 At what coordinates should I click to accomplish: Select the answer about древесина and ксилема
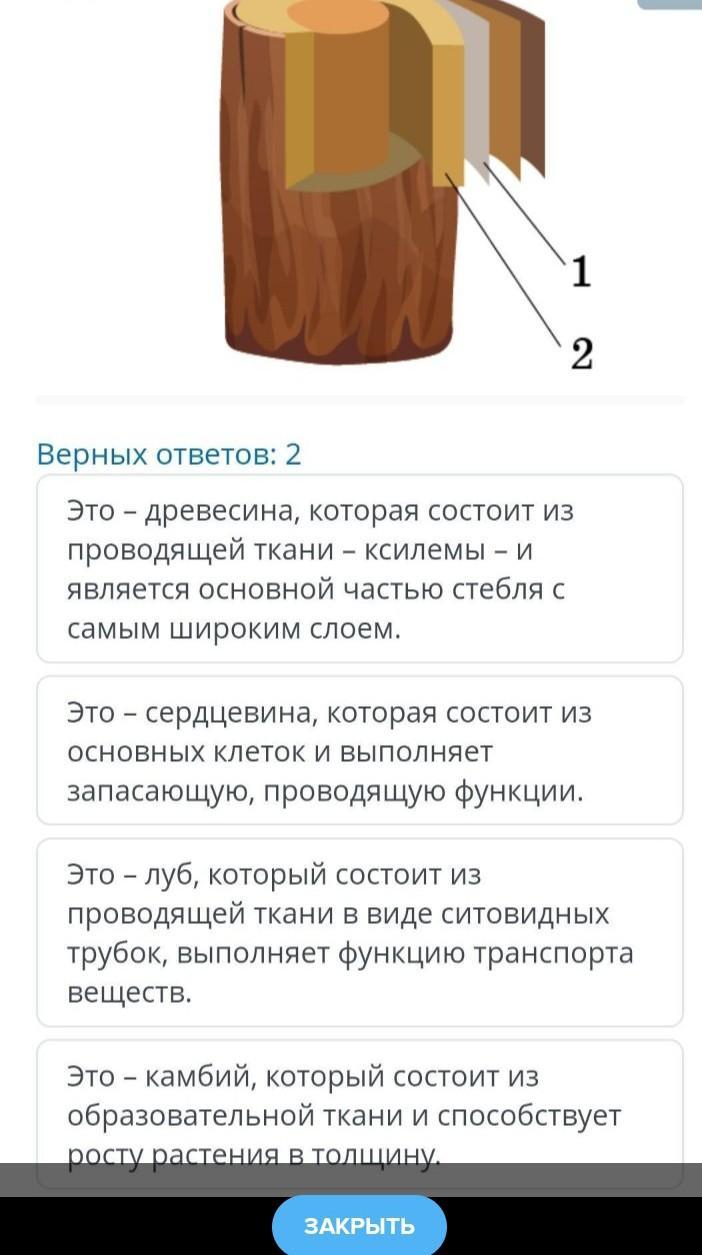(x=359, y=568)
